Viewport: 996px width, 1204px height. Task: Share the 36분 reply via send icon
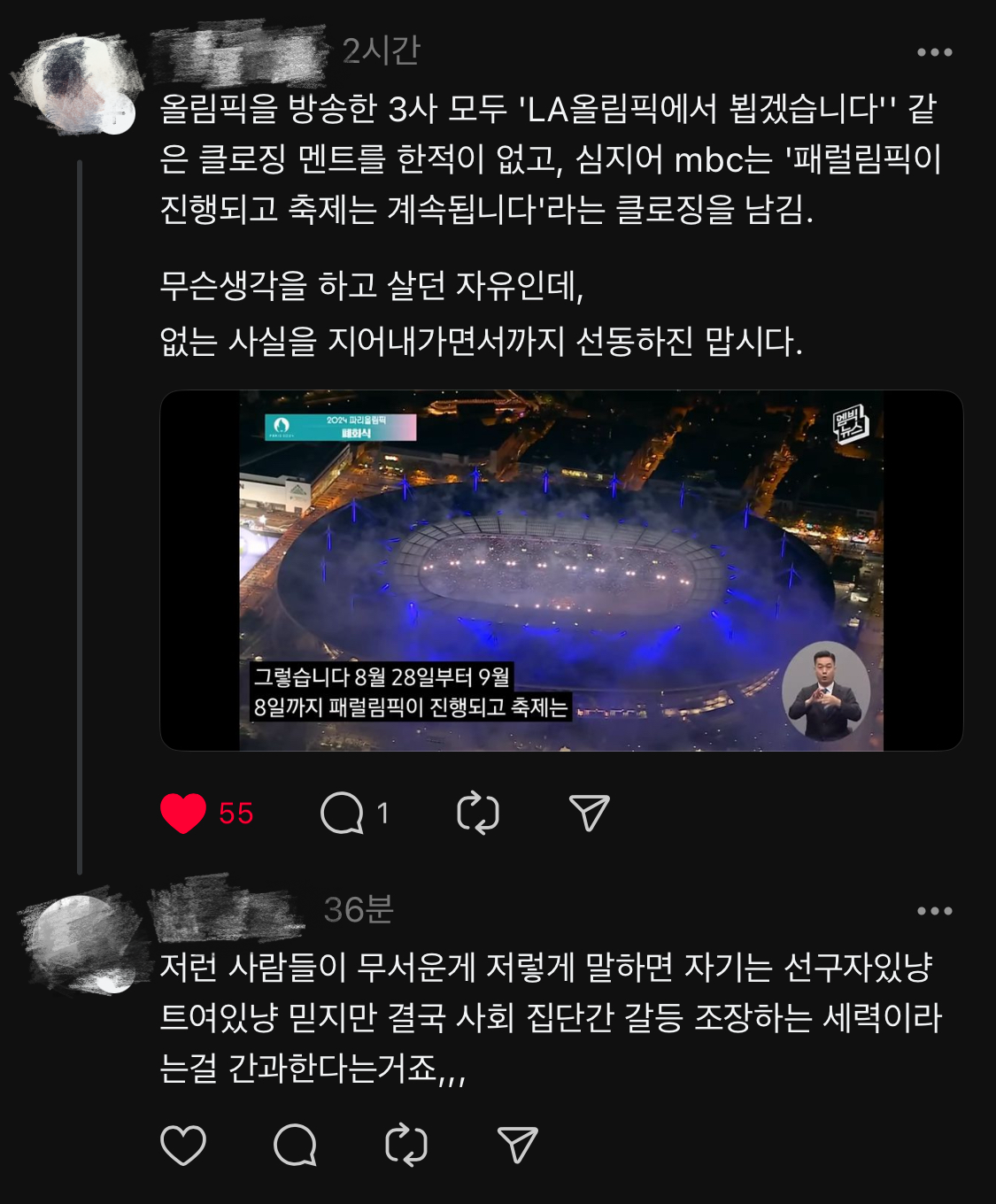click(x=518, y=1145)
